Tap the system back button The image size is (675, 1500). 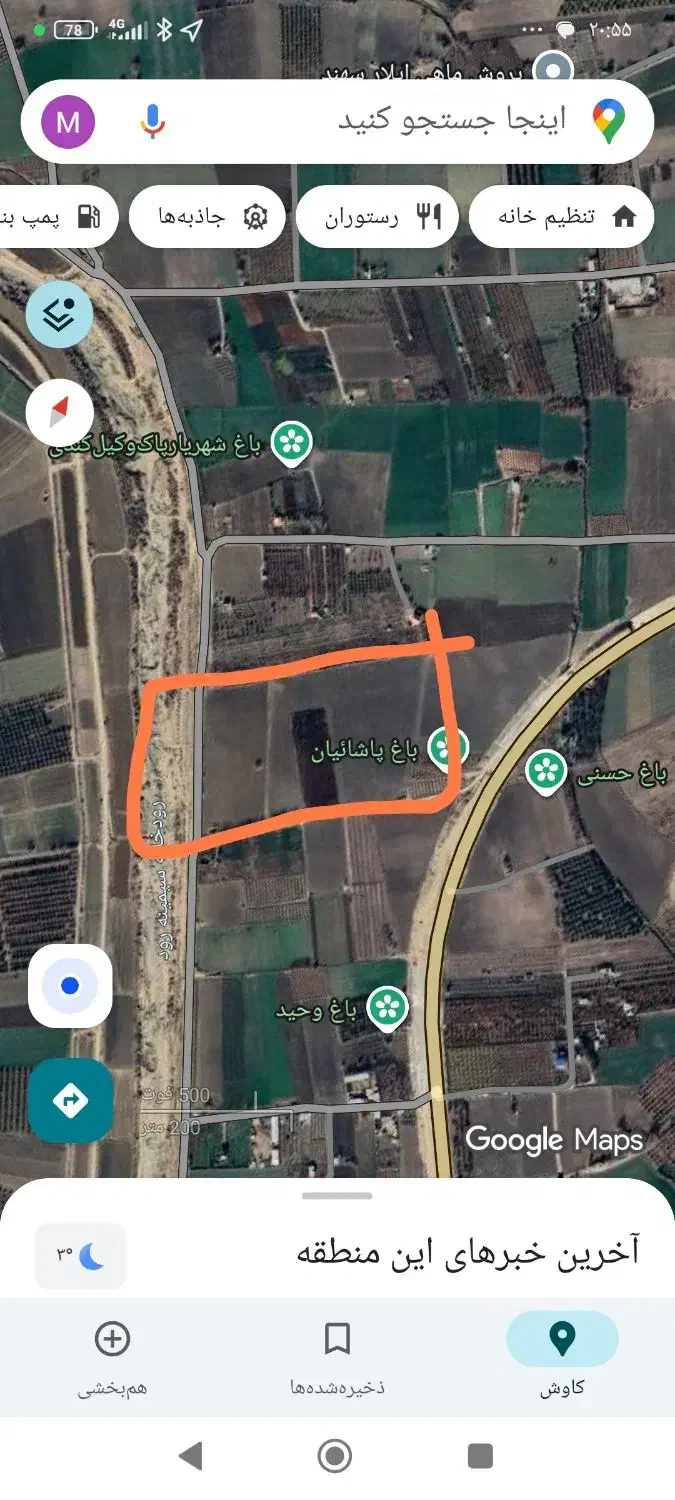tap(190, 1456)
